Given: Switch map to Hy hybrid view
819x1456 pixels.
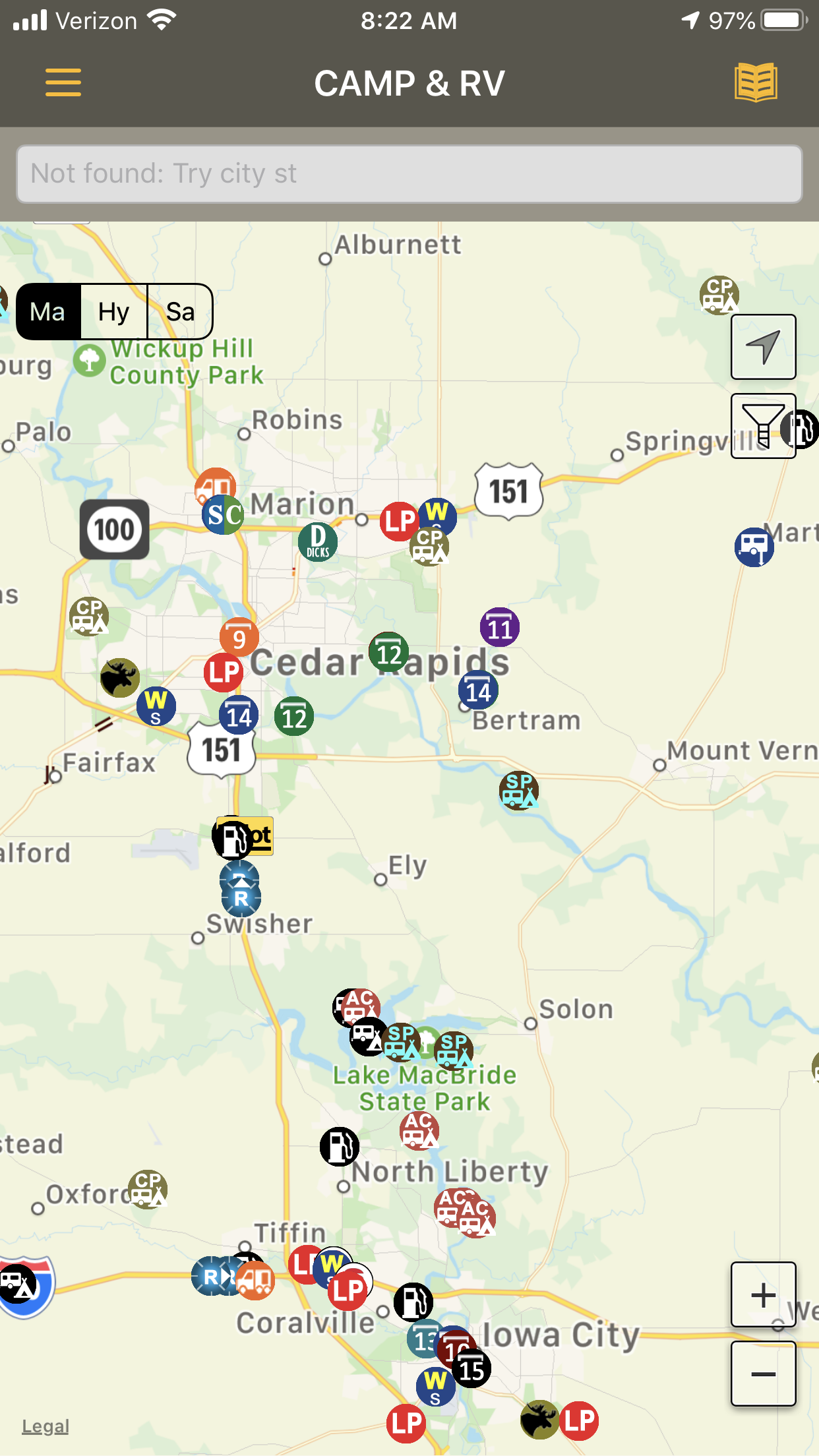Looking at the screenshot, I should pyautogui.click(x=114, y=312).
